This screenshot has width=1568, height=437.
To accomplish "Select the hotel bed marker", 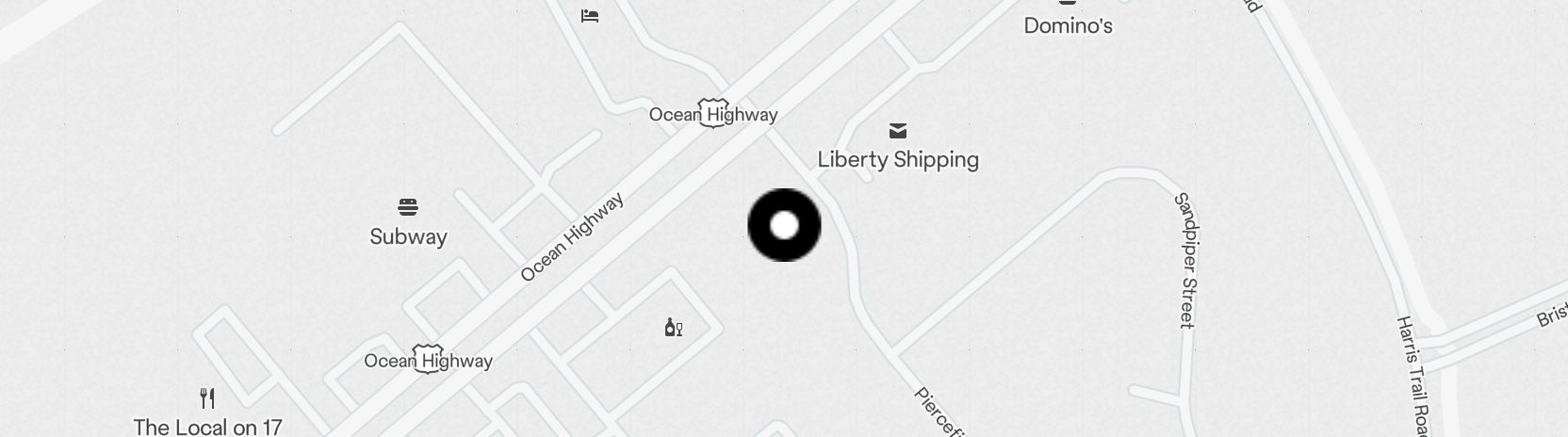I will [x=590, y=15].
